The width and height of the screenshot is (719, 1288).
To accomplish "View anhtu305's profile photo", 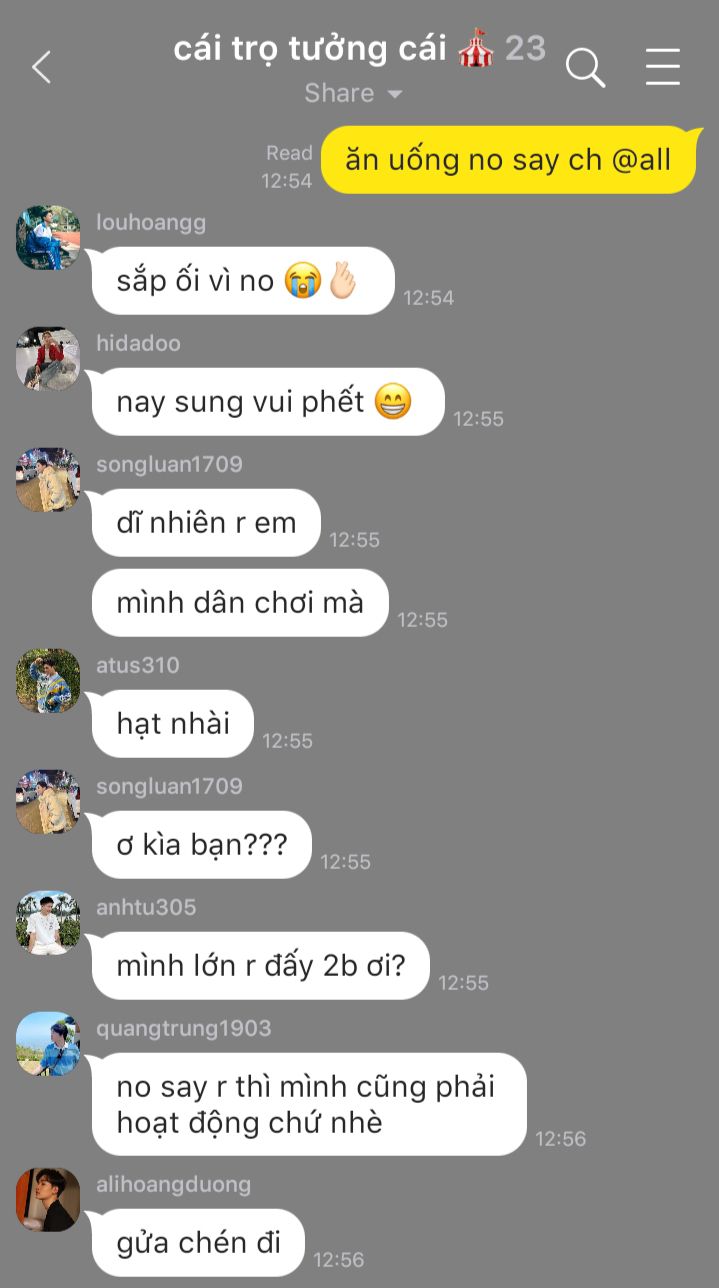I will point(48,923).
